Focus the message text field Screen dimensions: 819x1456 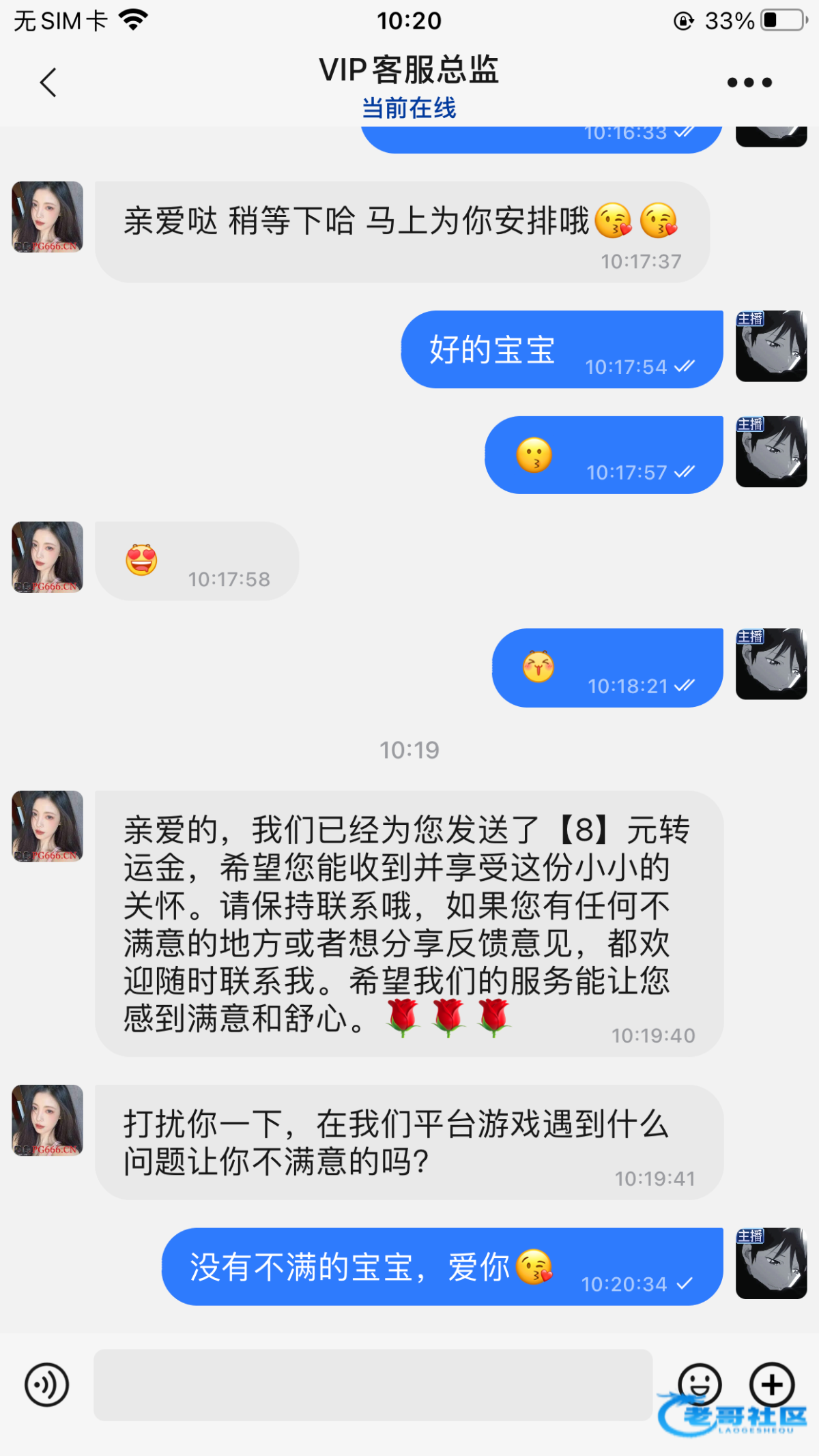pos(373,1385)
